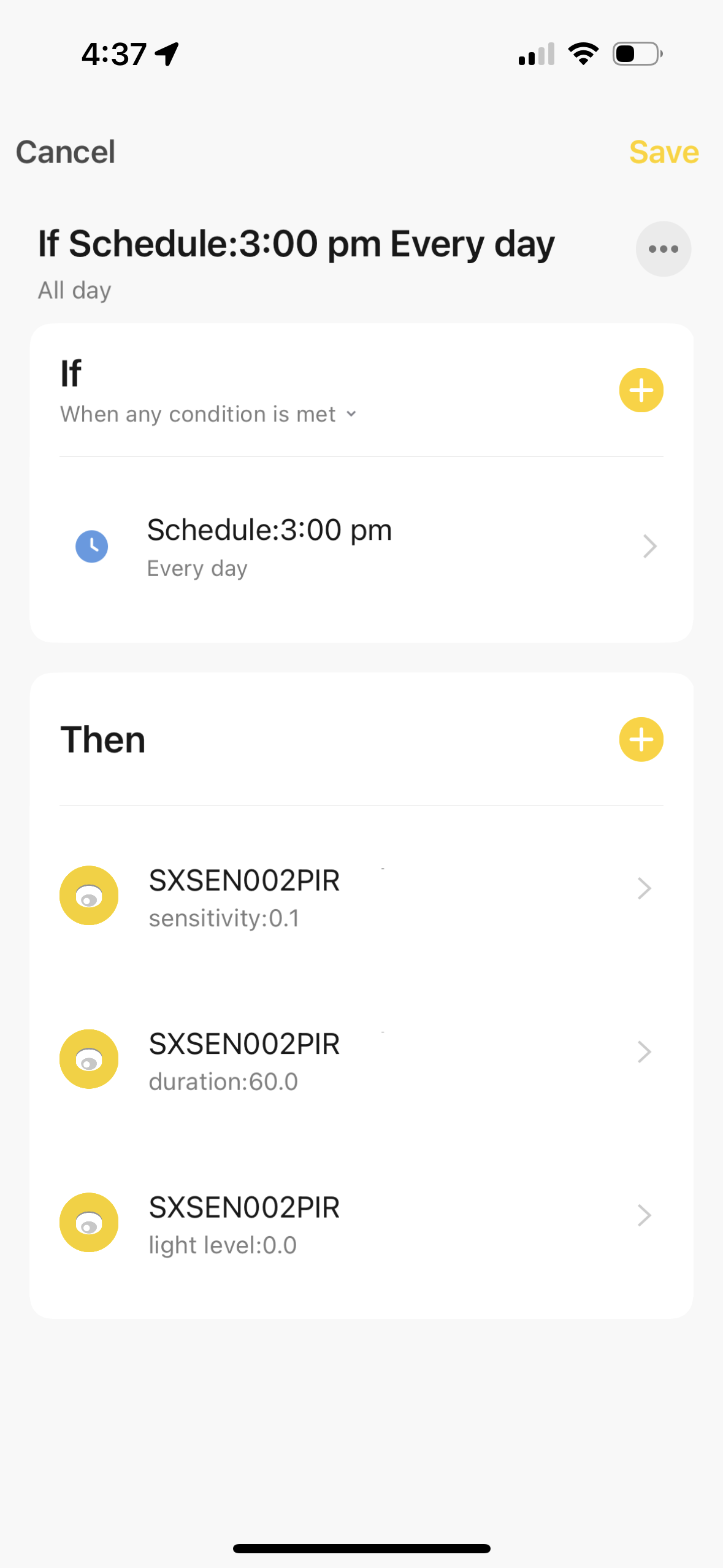The width and height of the screenshot is (723, 1568).
Task: Add a new action in Then section
Action: click(x=641, y=739)
